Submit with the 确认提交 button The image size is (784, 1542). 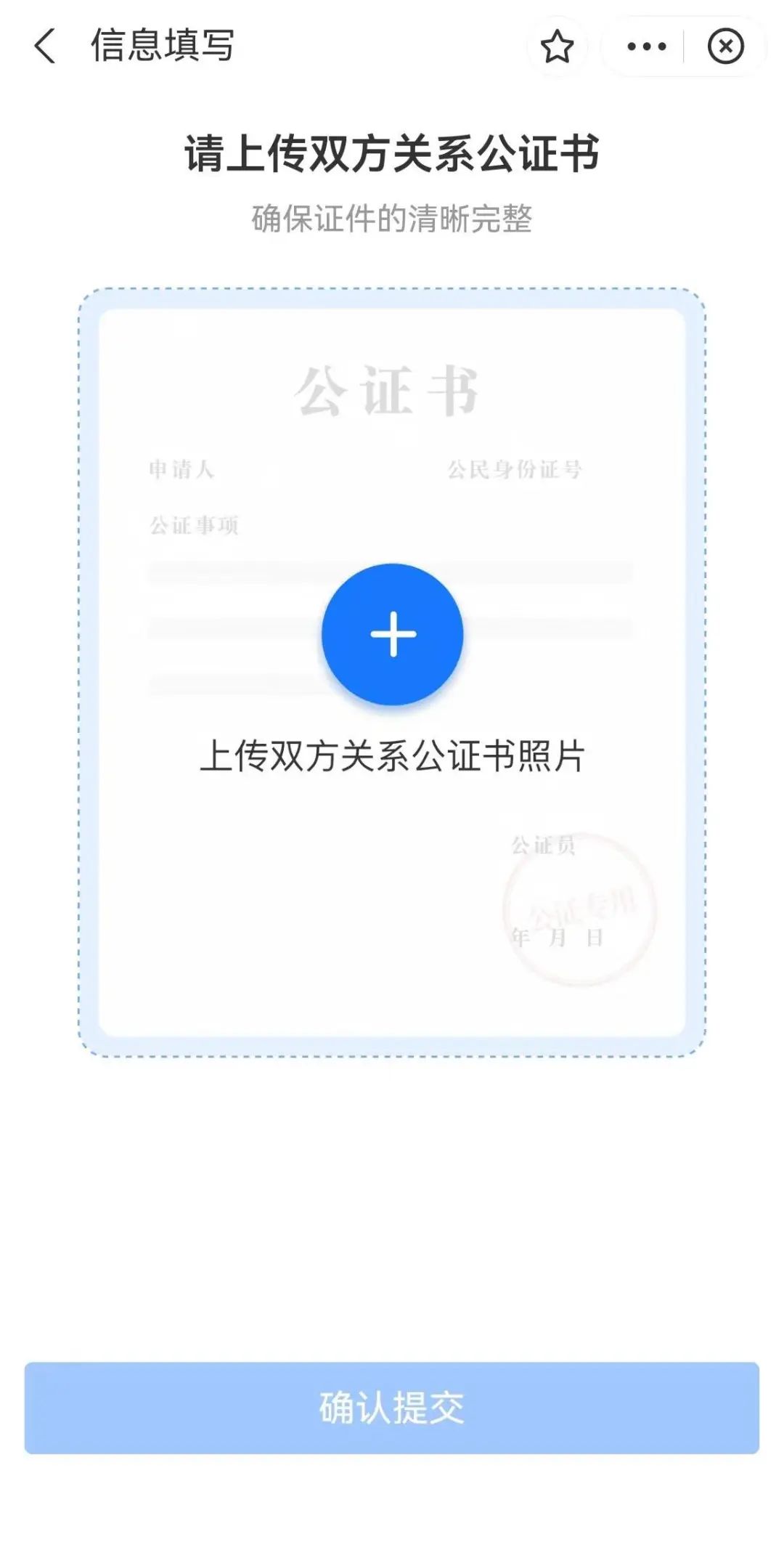click(x=392, y=1408)
